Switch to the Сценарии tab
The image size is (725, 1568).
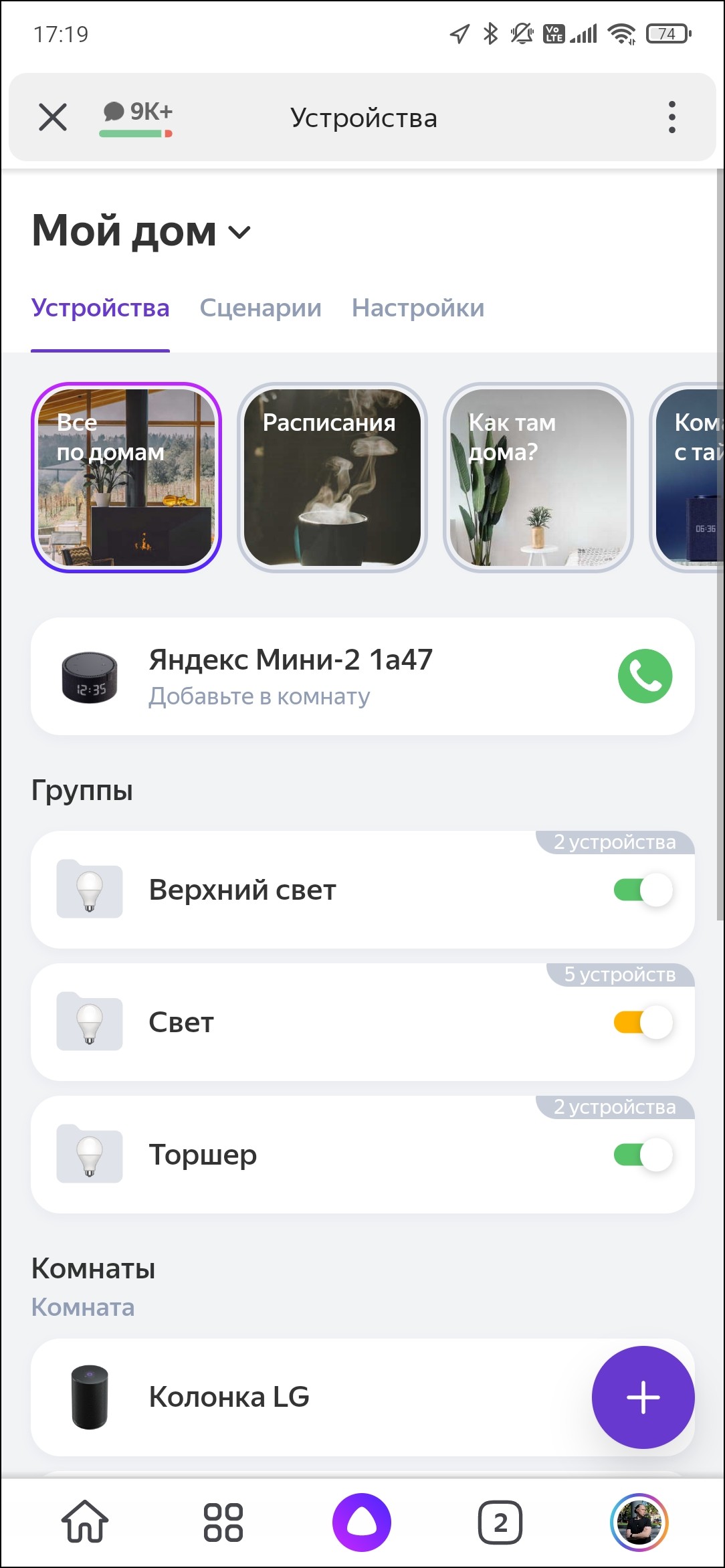(260, 308)
